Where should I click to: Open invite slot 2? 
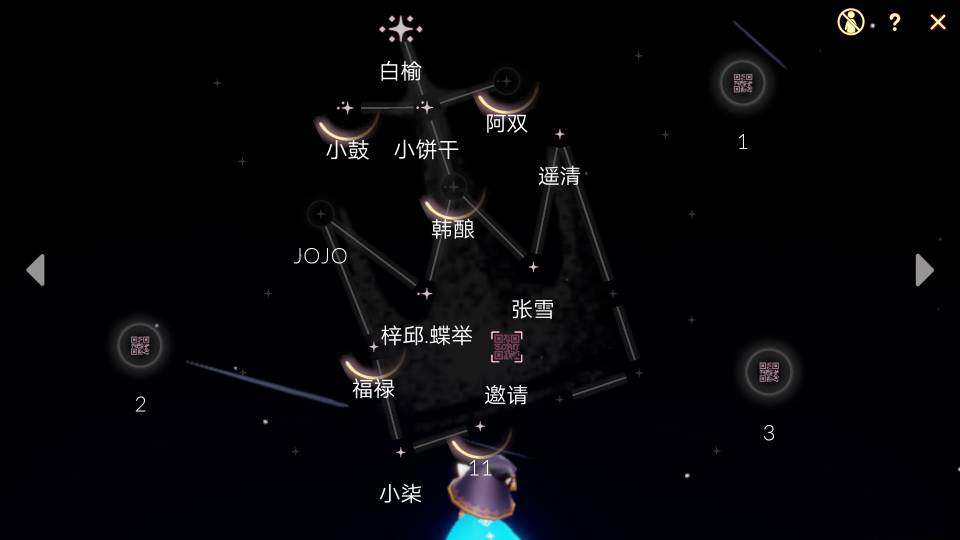(x=140, y=345)
